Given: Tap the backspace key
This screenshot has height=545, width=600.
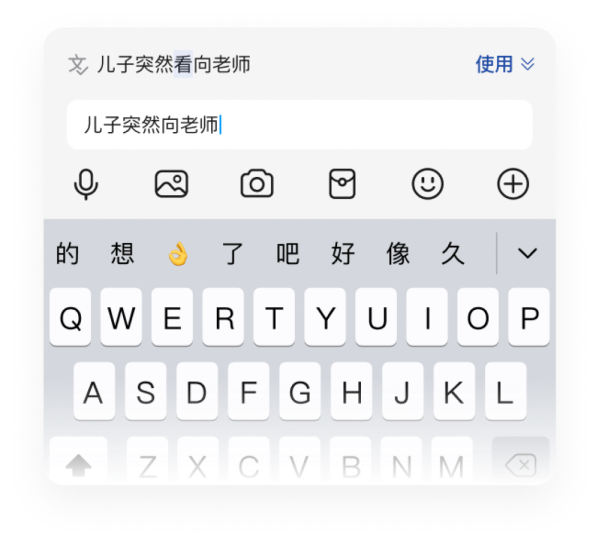Looking at the screenshot, I should point(520,463).
